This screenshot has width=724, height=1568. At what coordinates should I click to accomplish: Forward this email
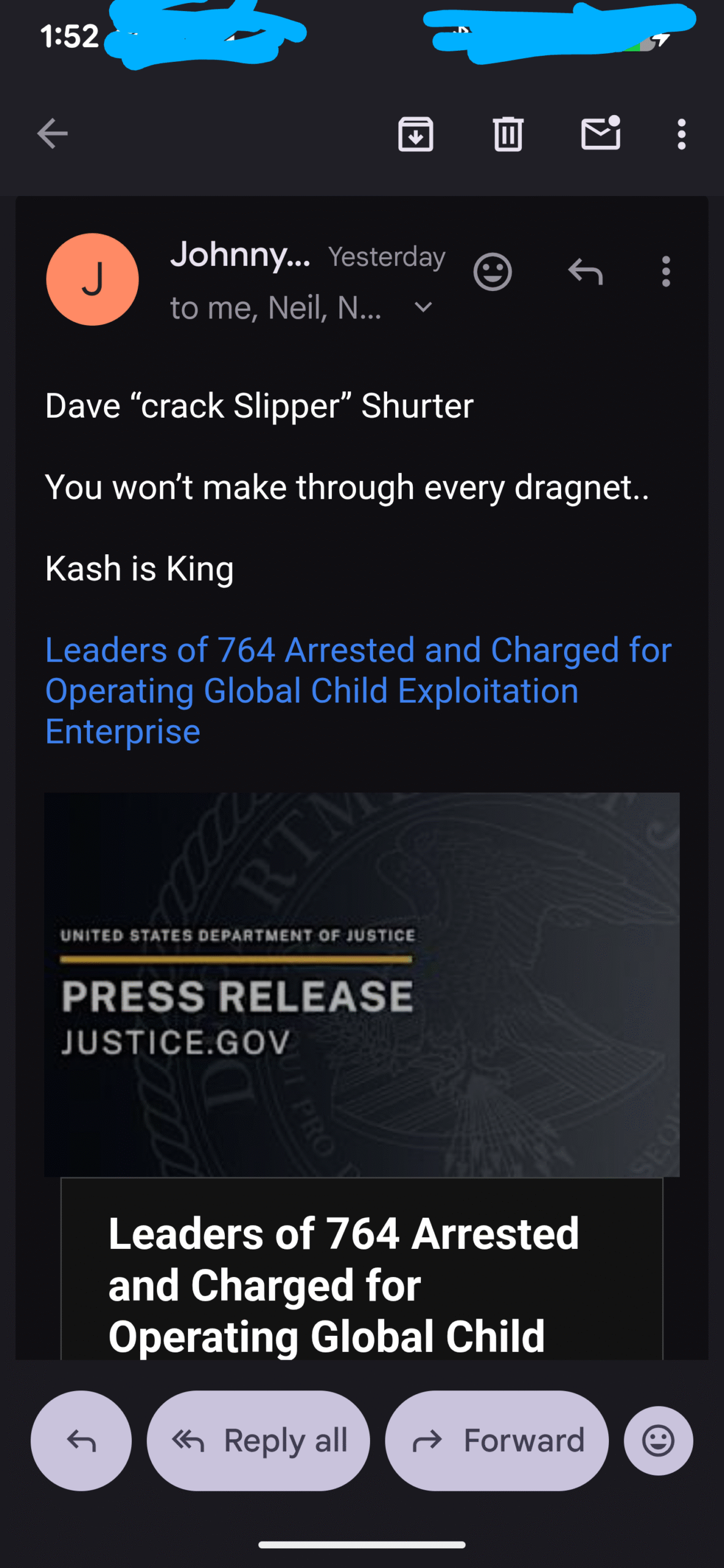coord(497,1441)
